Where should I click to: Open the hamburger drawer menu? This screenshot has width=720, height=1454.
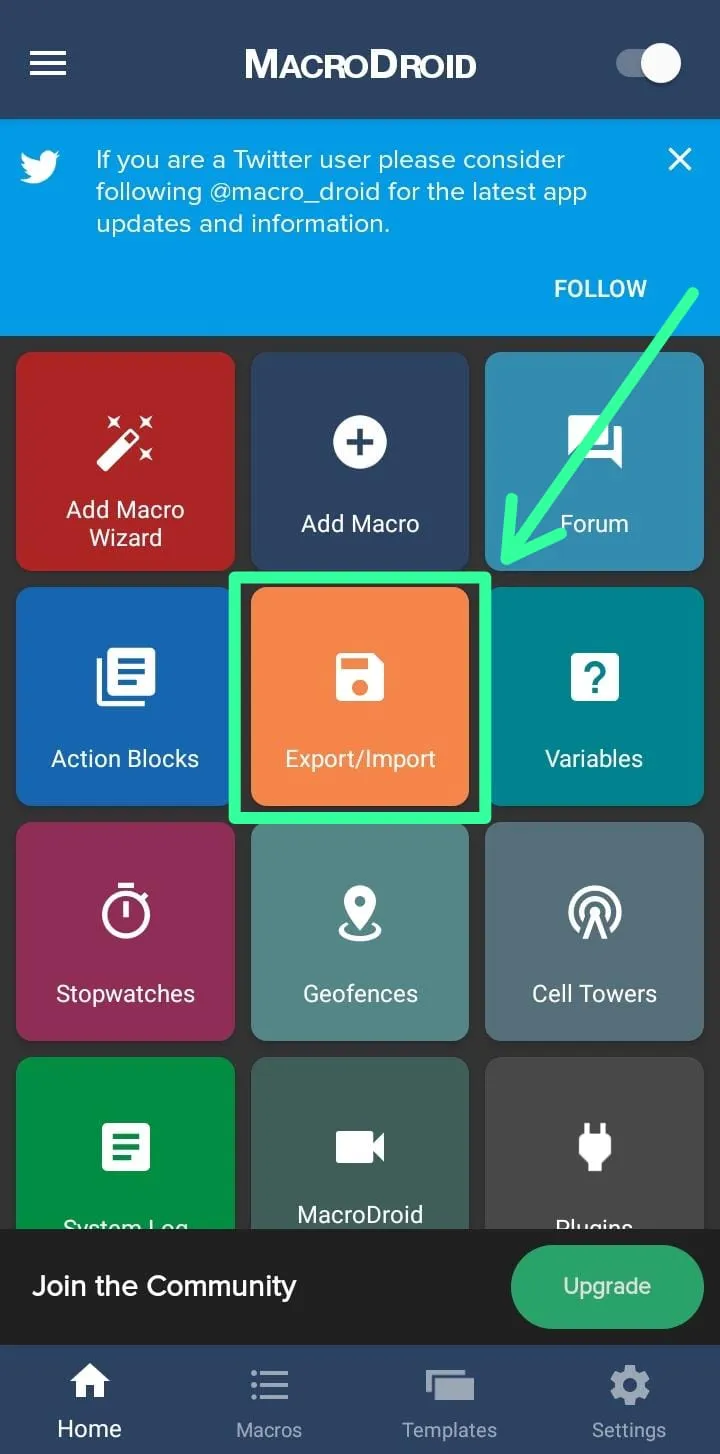pos(48,64)
